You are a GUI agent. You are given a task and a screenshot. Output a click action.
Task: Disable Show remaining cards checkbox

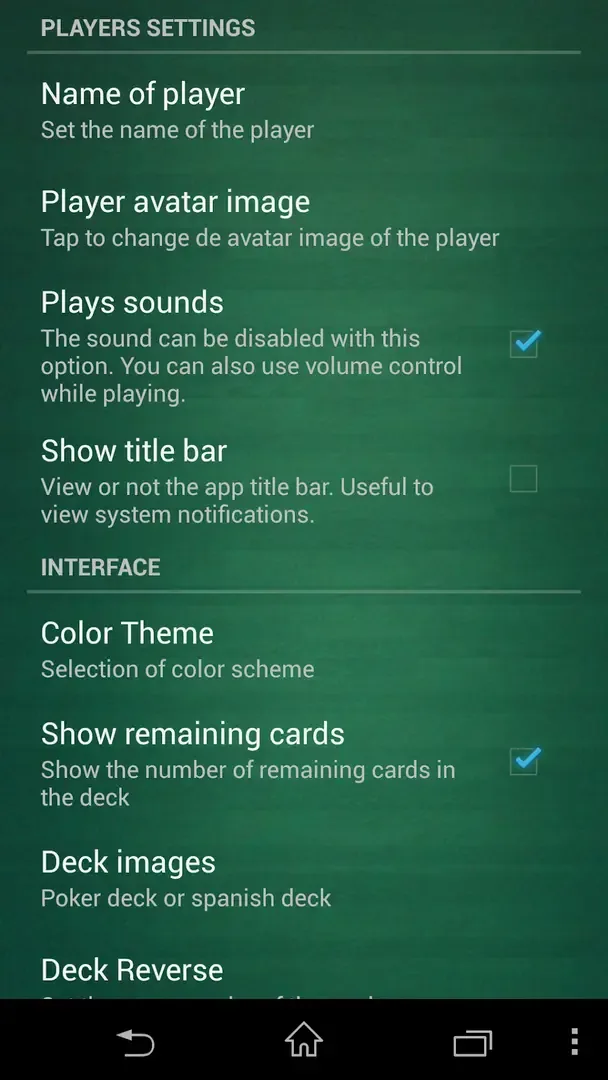[x=524, y=761]
